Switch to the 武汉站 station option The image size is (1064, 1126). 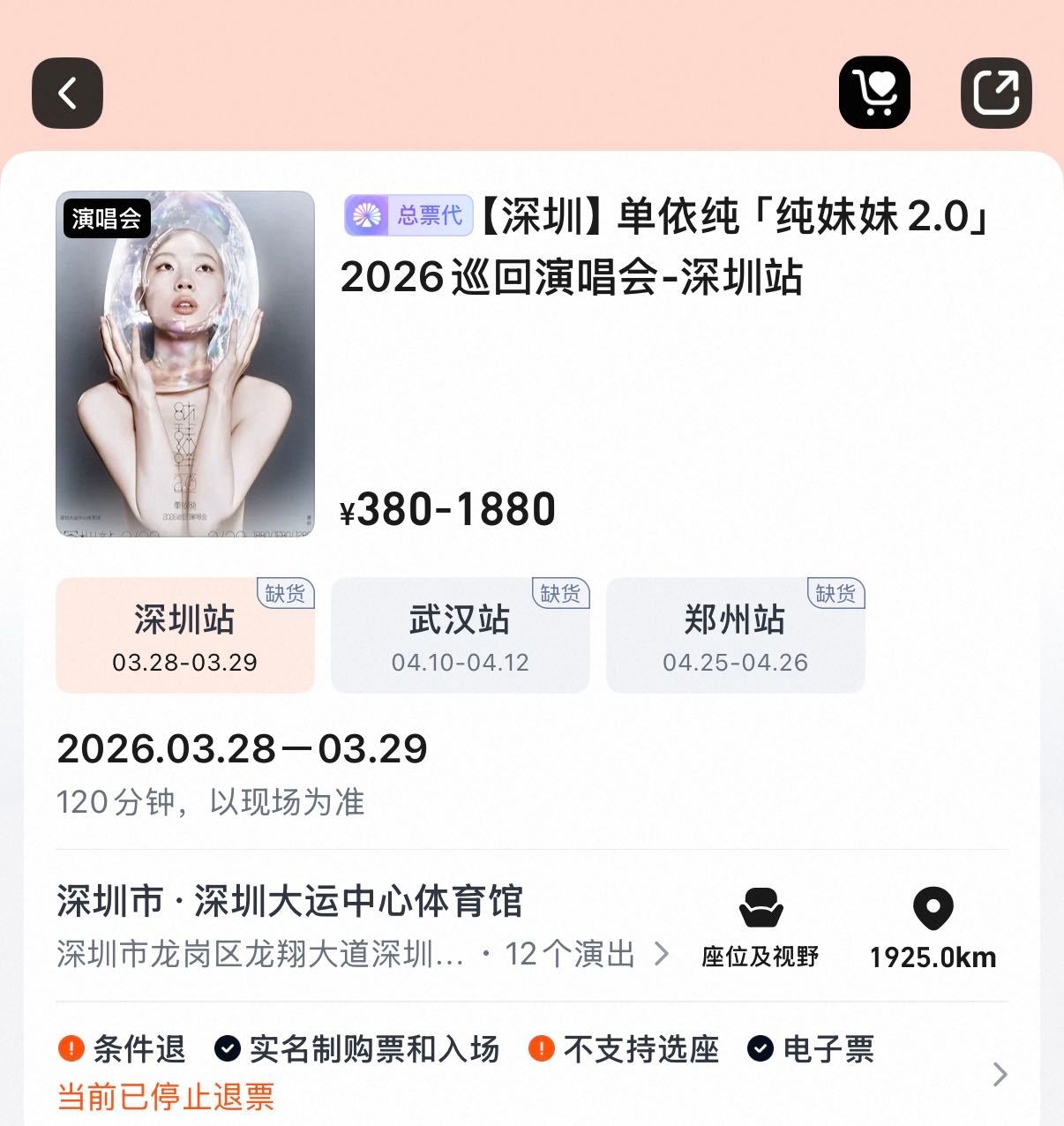(x=460, y=634)
